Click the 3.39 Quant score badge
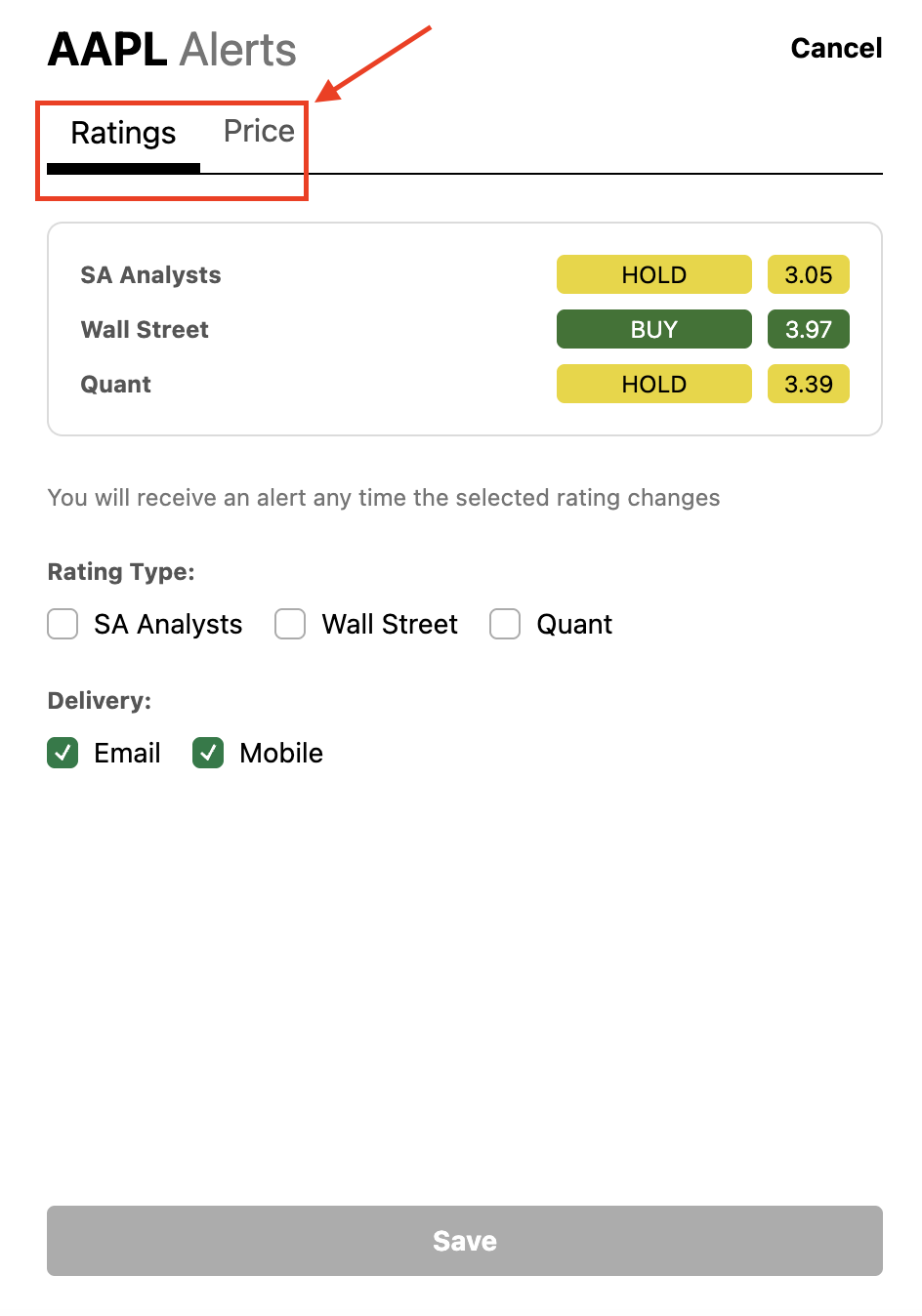This screenshot has height=1316, width=922. [x=808, y=384]
